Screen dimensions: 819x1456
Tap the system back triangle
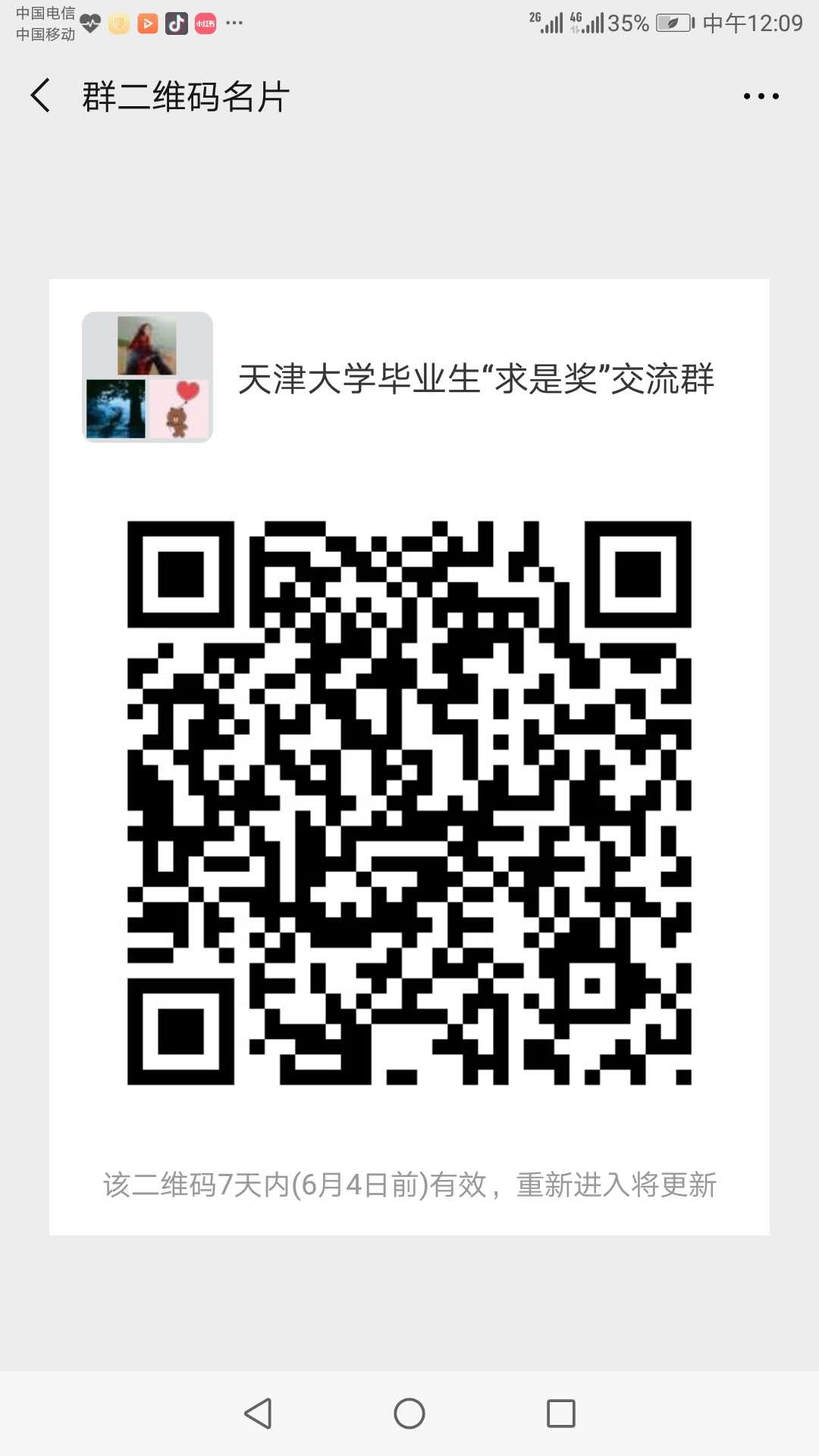point(258,1414)
